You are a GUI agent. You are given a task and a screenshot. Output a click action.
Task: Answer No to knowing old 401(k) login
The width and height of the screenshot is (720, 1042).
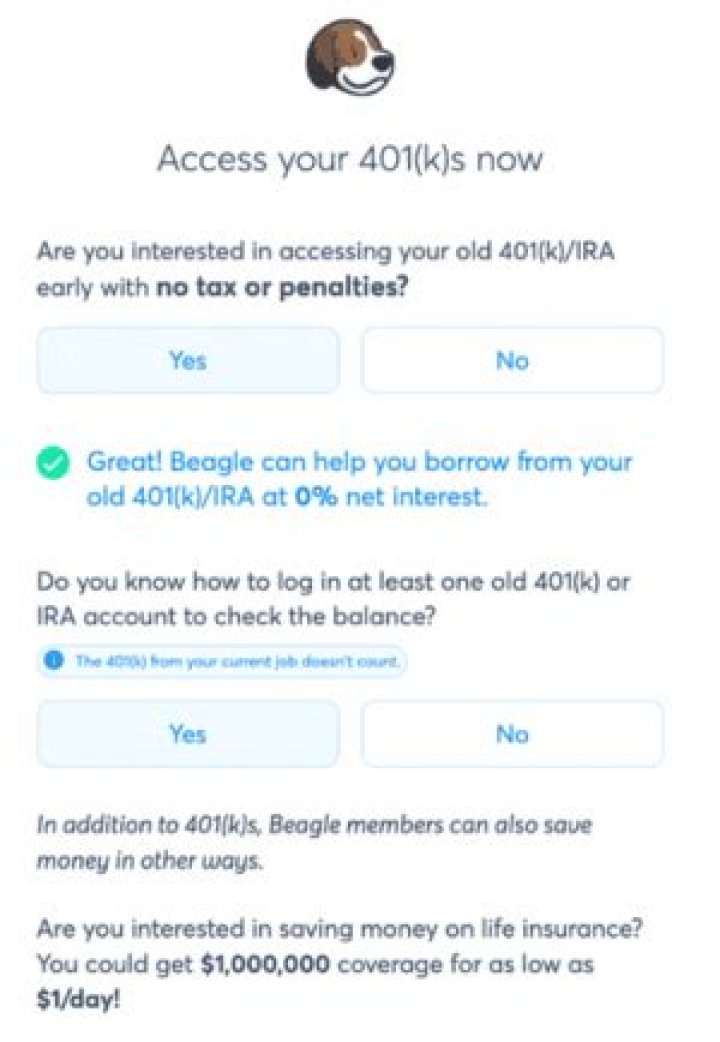pos(512,733)
